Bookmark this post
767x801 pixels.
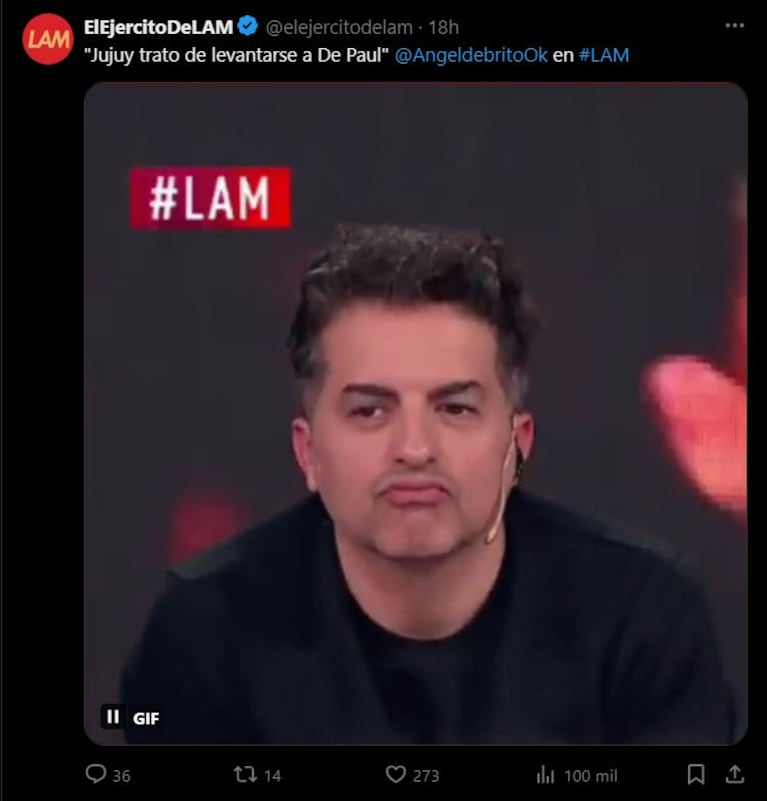click(x=695, y=774)
